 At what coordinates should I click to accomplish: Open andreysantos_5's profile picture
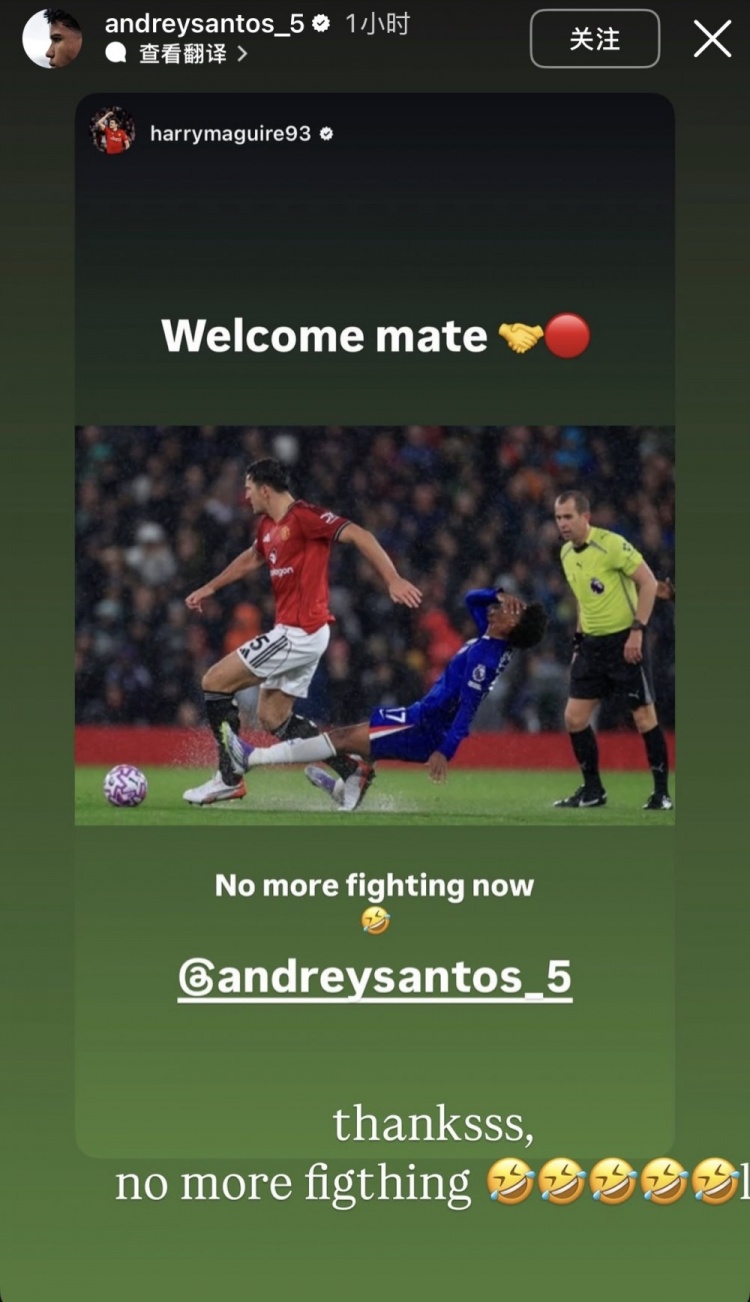point(53,38)
